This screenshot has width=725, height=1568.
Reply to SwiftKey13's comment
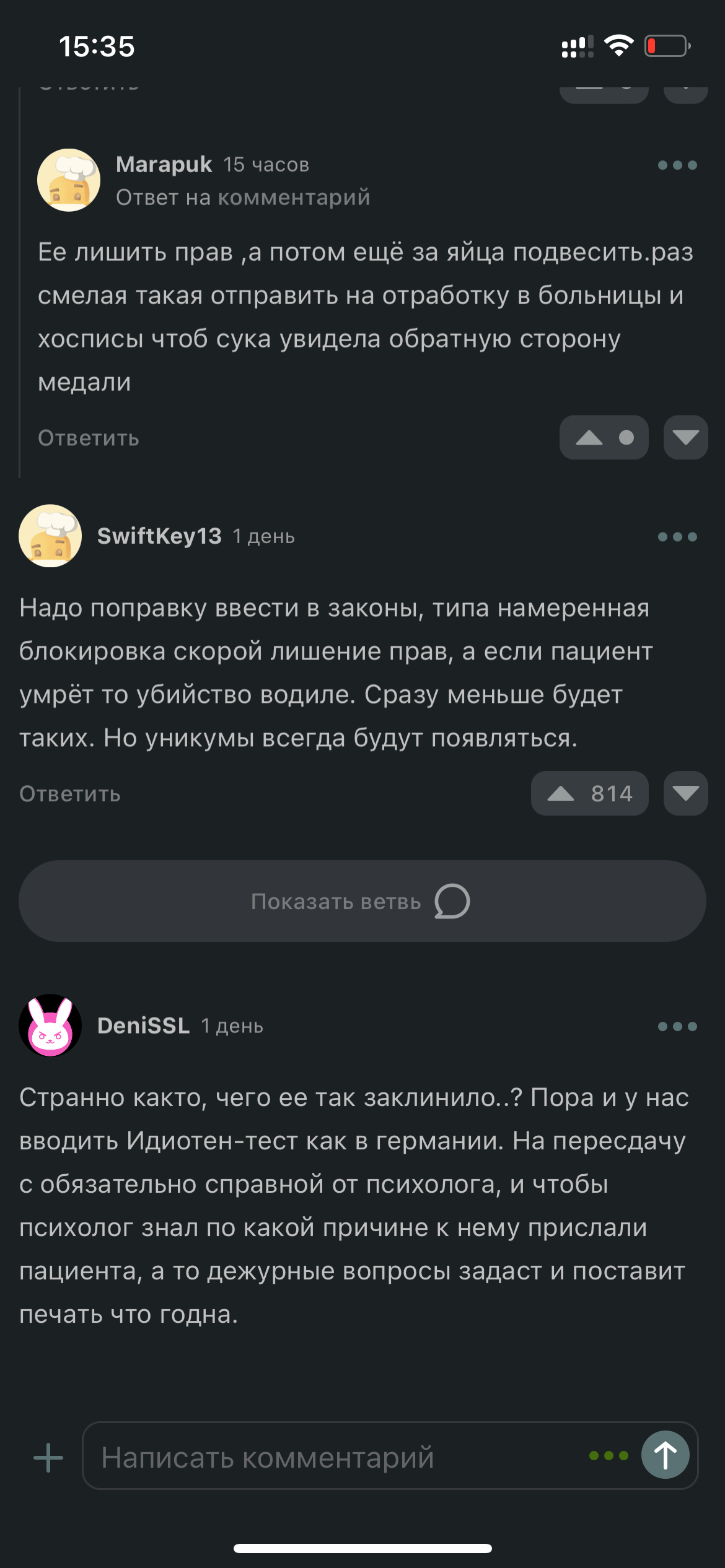coord(70,794)
